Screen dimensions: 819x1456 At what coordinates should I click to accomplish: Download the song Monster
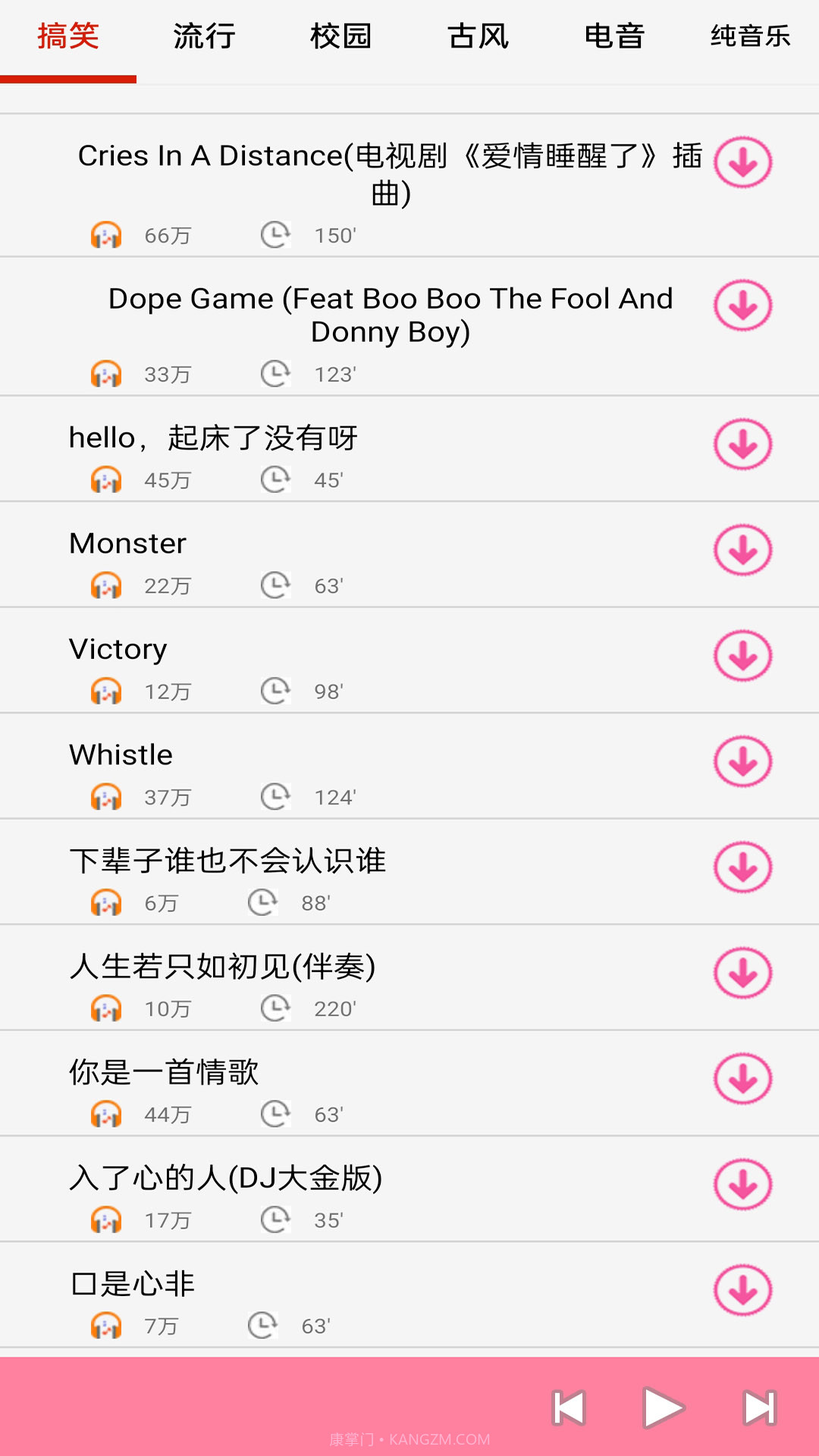coord(742,551)
